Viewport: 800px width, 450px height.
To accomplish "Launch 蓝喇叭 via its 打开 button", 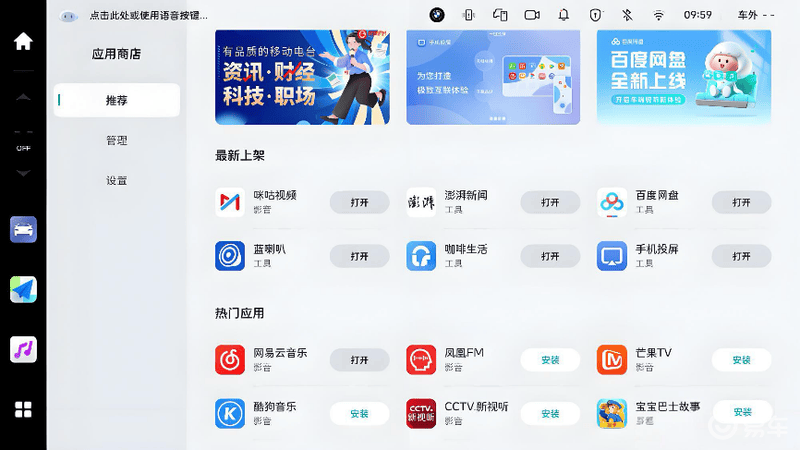I will [x=359, y=256].
